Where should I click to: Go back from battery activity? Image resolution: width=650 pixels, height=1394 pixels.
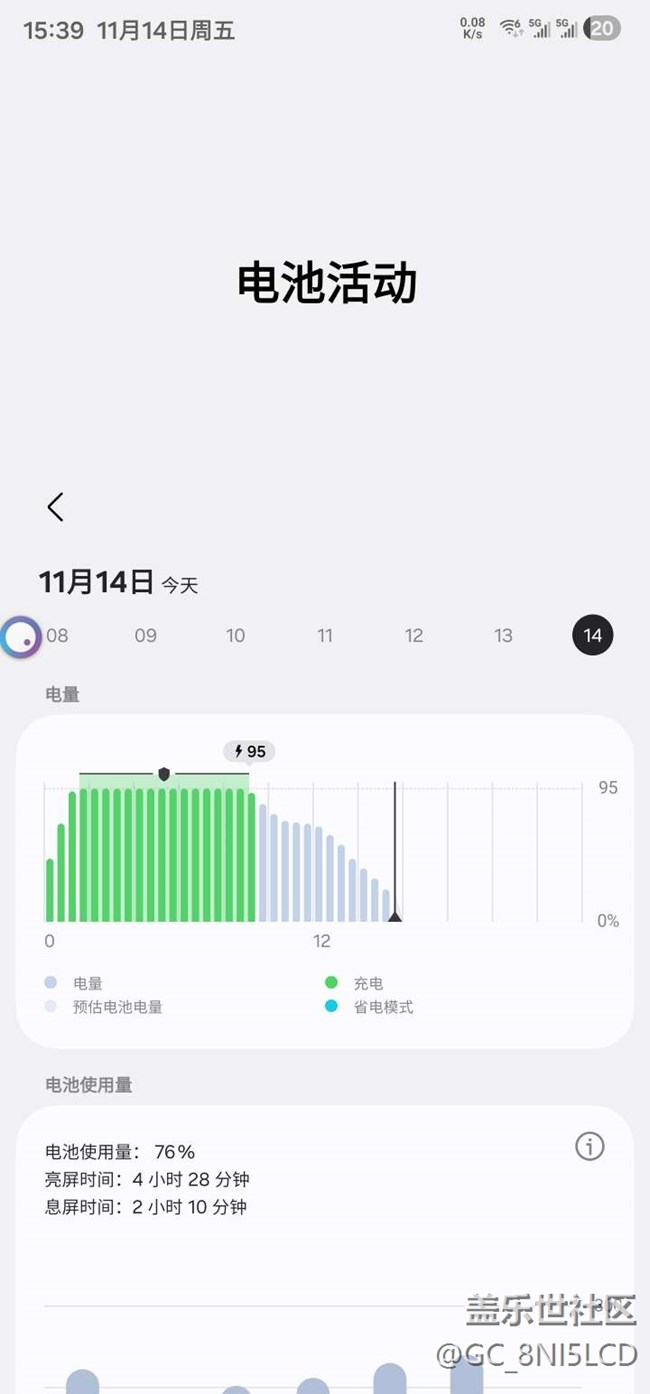pyautogui.click(x=56, y=507)
